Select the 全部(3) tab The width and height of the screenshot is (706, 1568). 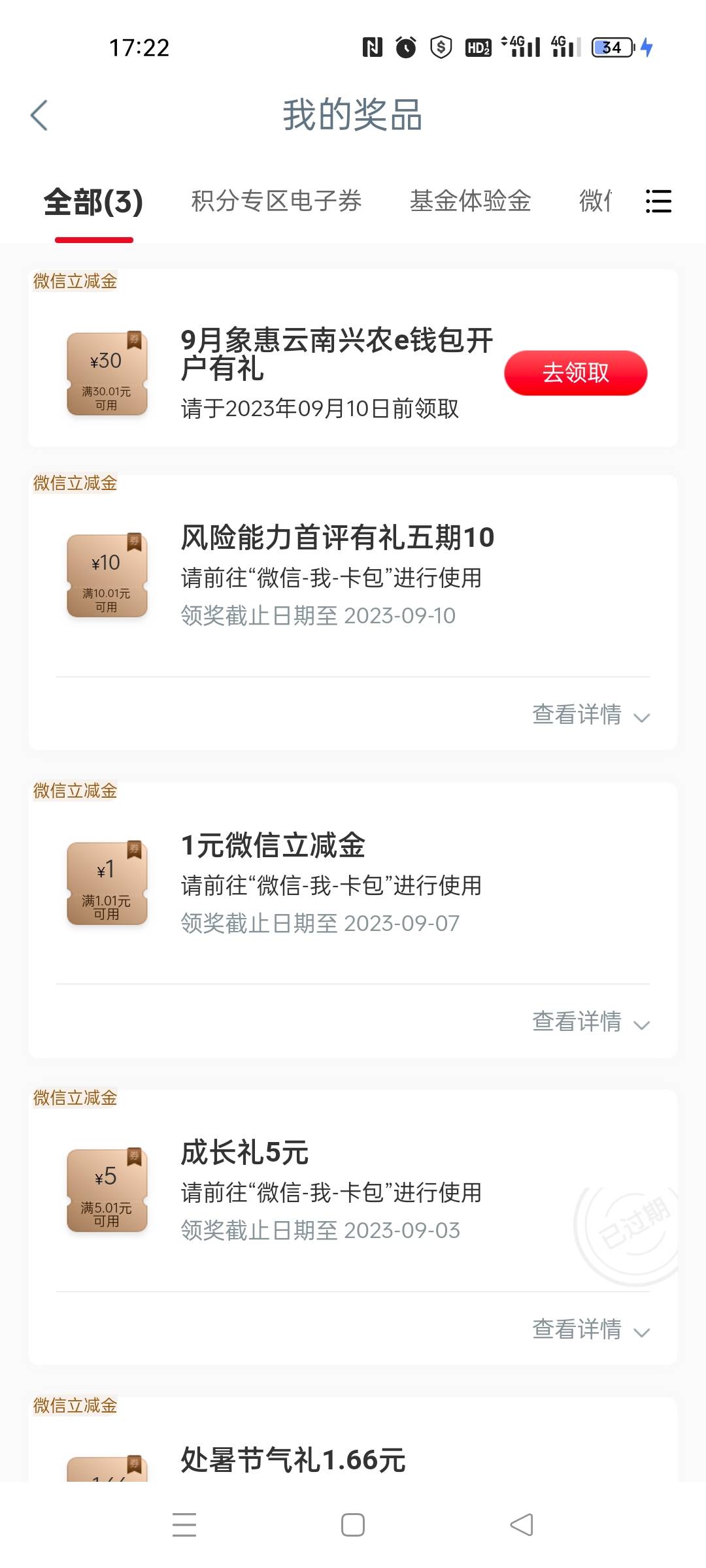pos(93,202)
